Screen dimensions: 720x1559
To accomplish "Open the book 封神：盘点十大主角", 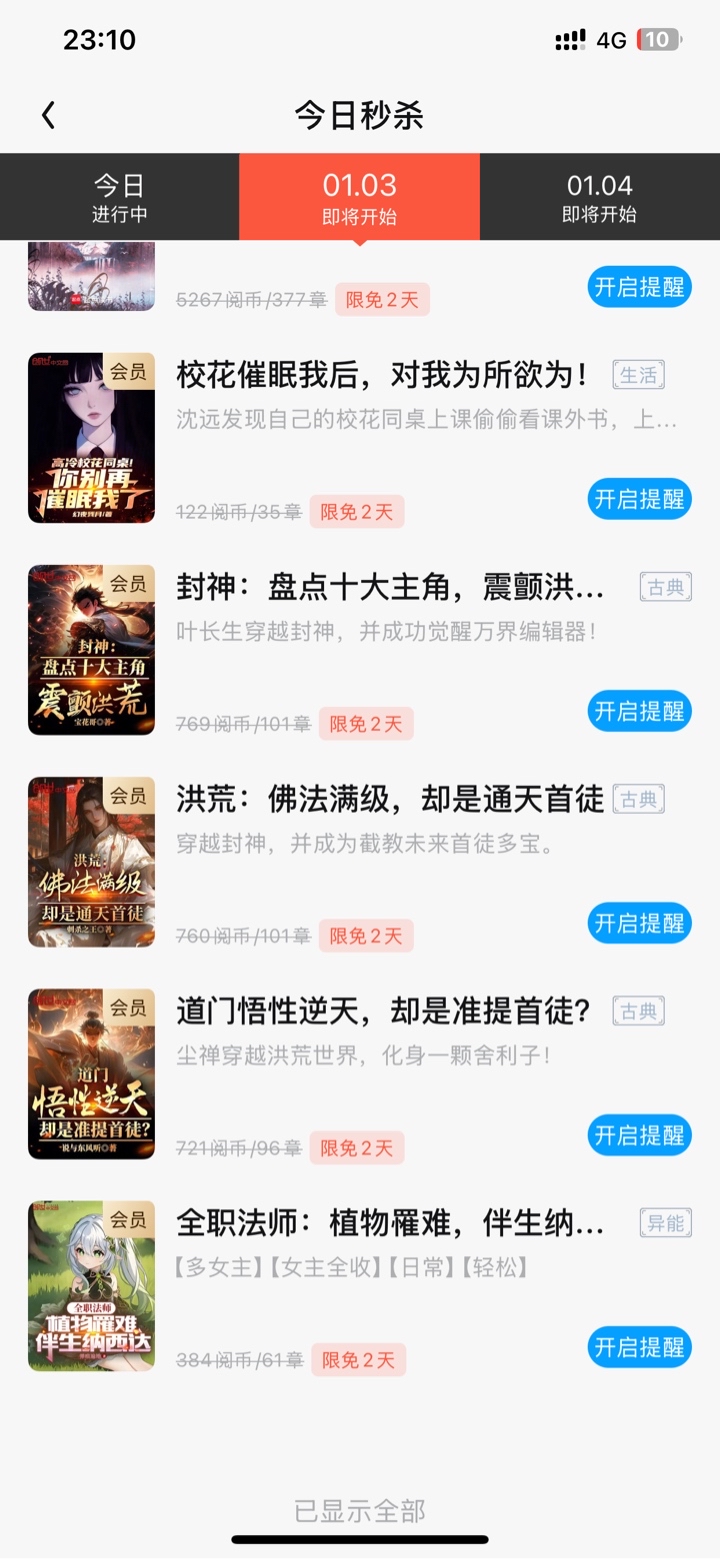I will click(390, 588).
